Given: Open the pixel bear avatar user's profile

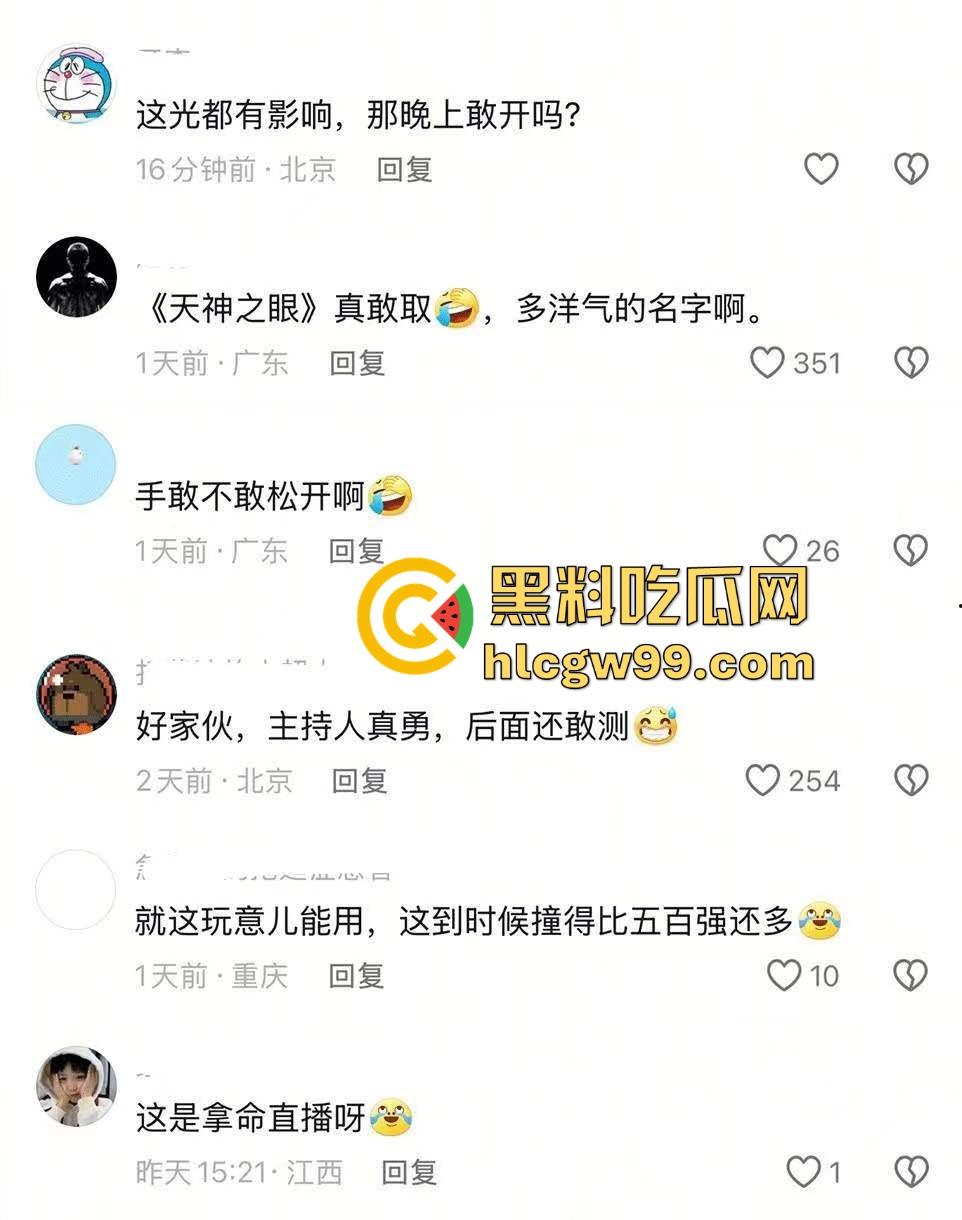Looking at the screenshot, I should click(76, 696).
